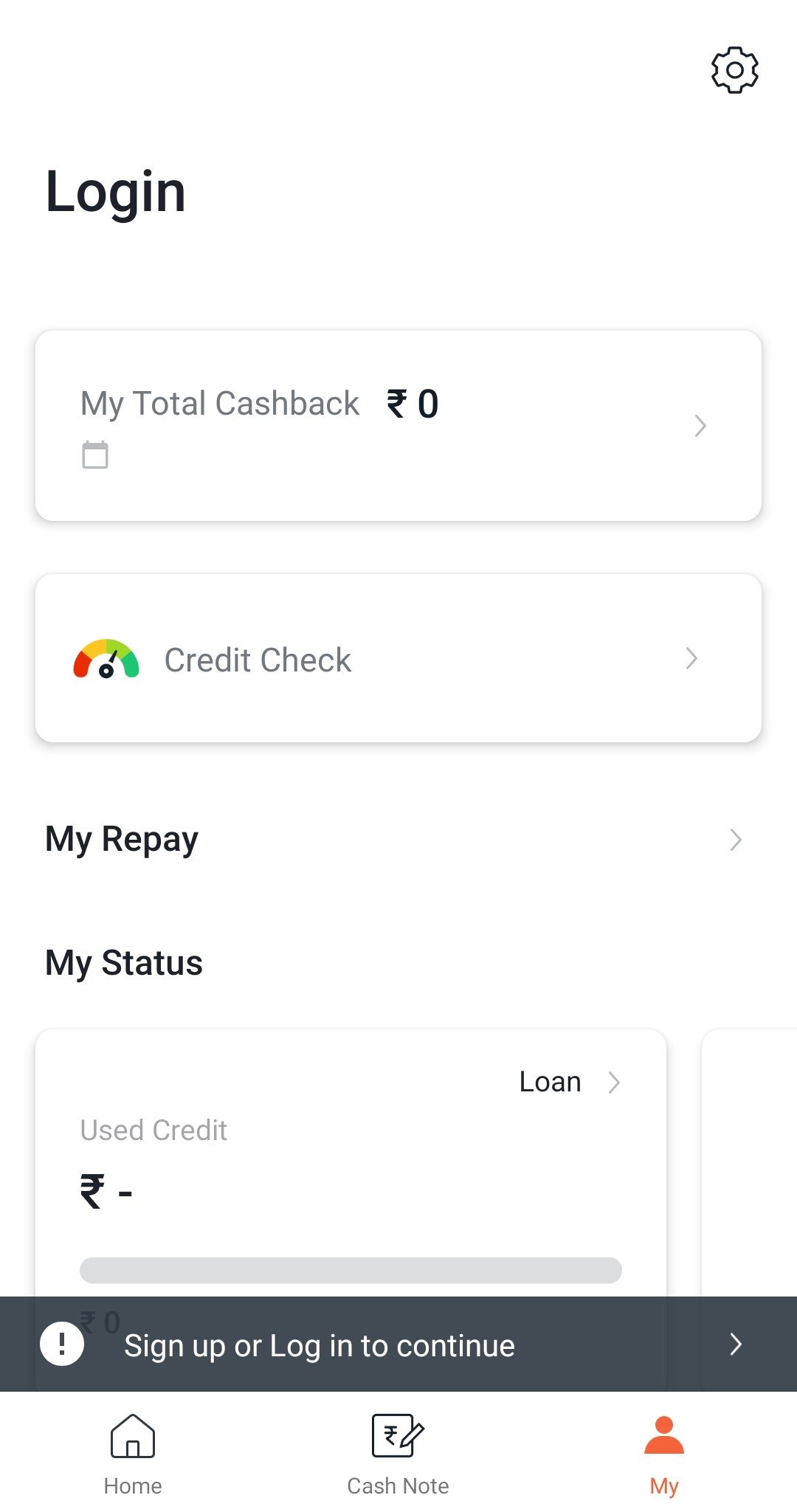Image resolution: width=797 pixels, height=1512 pixels.
Task: Open the Credit Check card
Action: click(x=398, y=658)
